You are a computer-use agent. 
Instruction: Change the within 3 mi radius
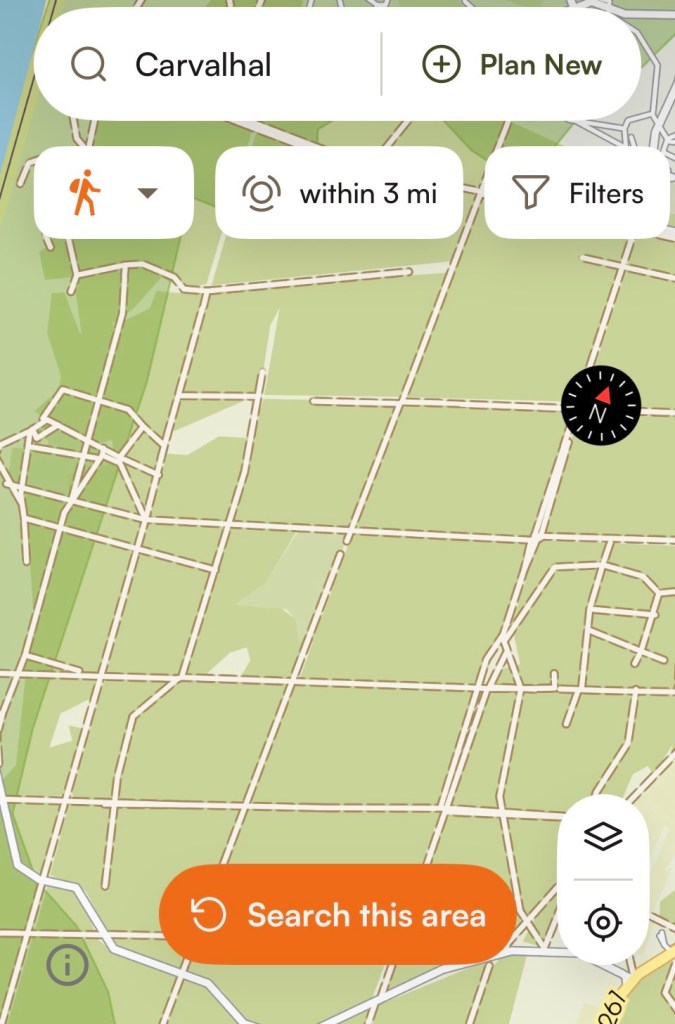[x=339, y=193]
